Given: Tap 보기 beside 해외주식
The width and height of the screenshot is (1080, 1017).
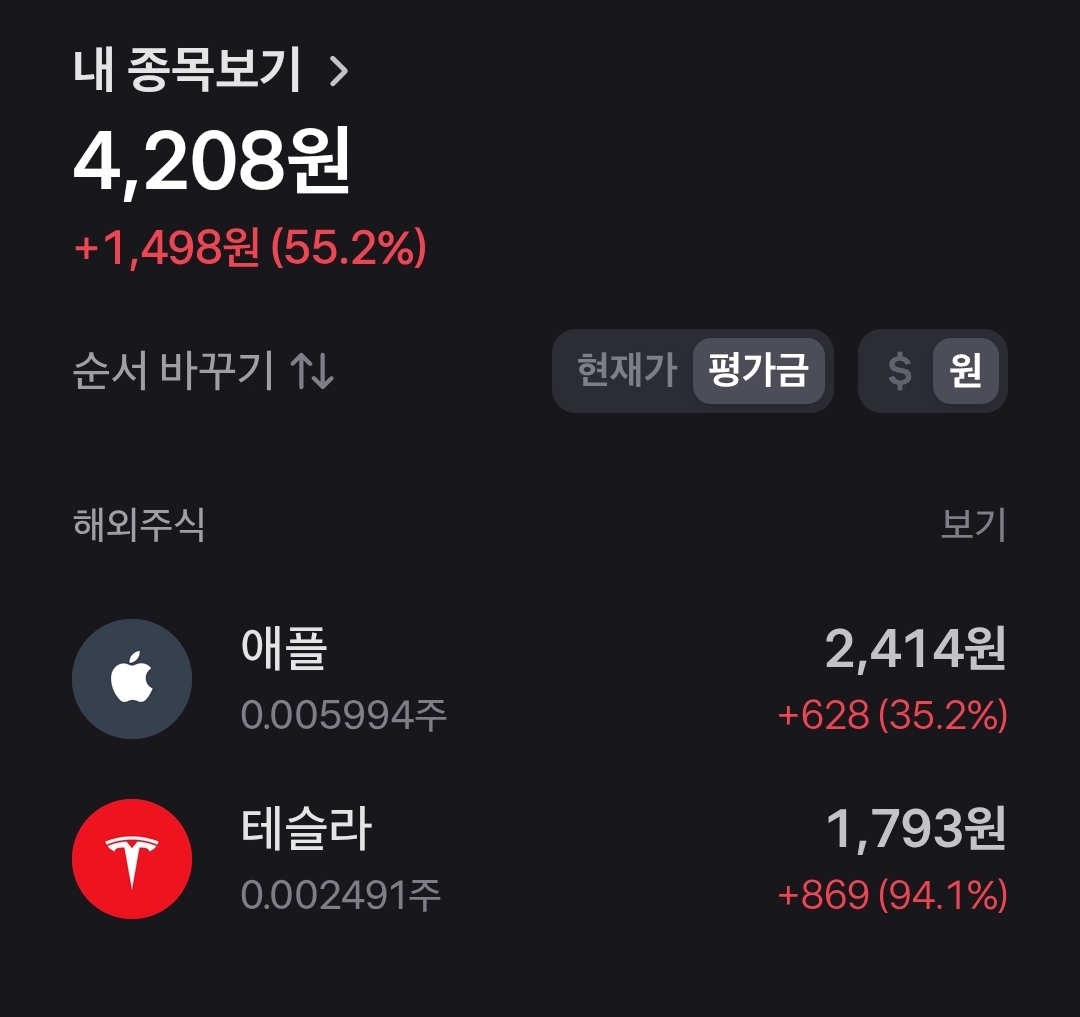Looking at the screenshot, I should pyautogui.click(x=972, y=525).
